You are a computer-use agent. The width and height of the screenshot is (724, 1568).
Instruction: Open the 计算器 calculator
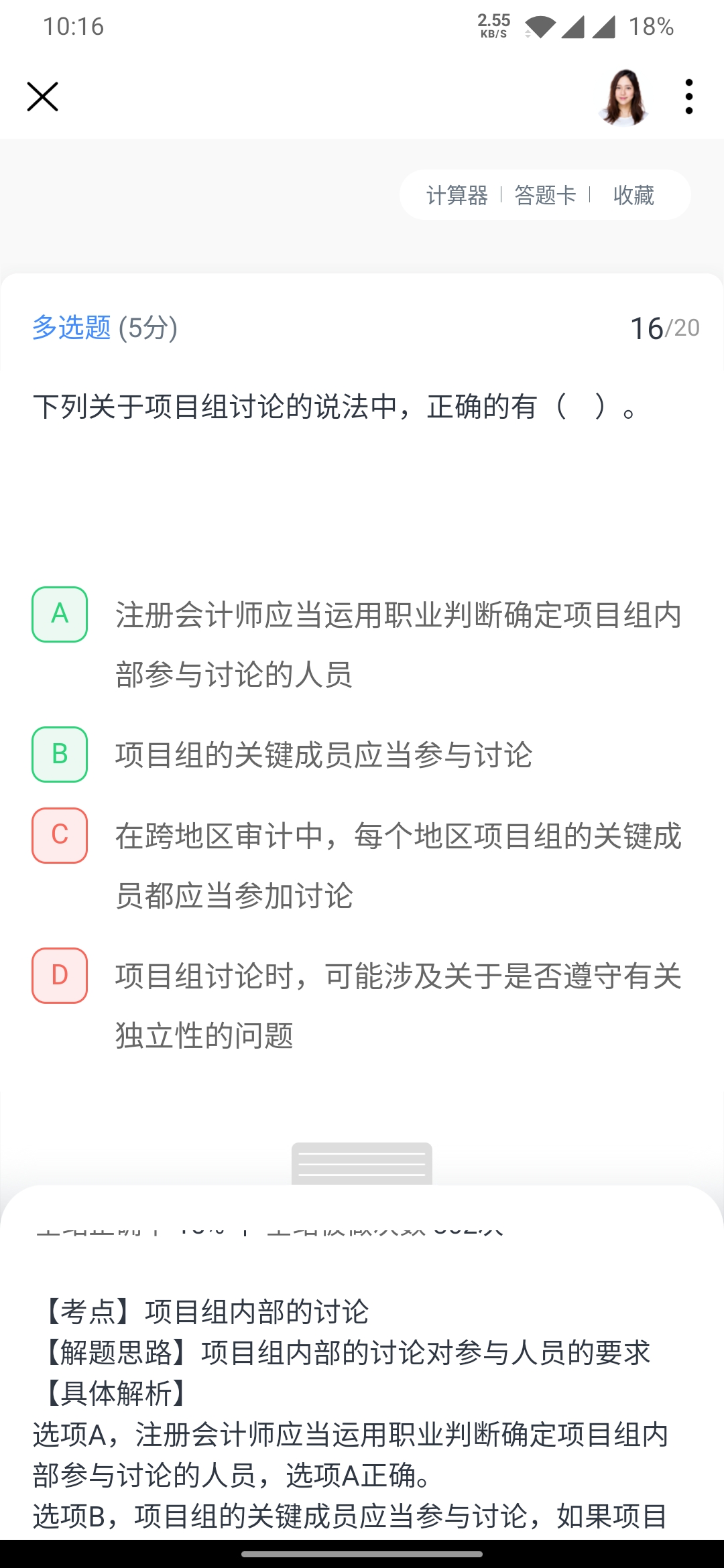click(457, 195)
